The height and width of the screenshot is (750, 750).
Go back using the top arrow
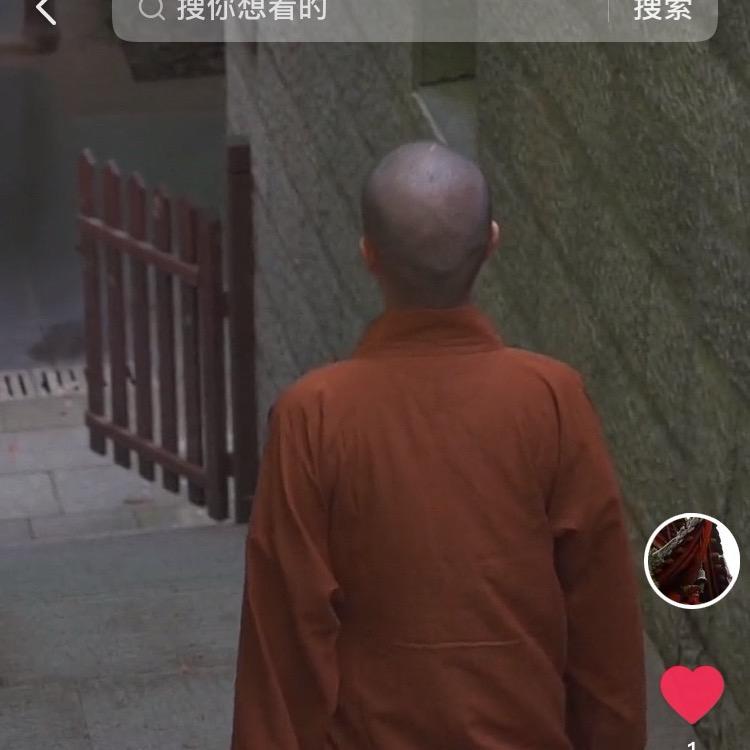(x=45, y=11)
